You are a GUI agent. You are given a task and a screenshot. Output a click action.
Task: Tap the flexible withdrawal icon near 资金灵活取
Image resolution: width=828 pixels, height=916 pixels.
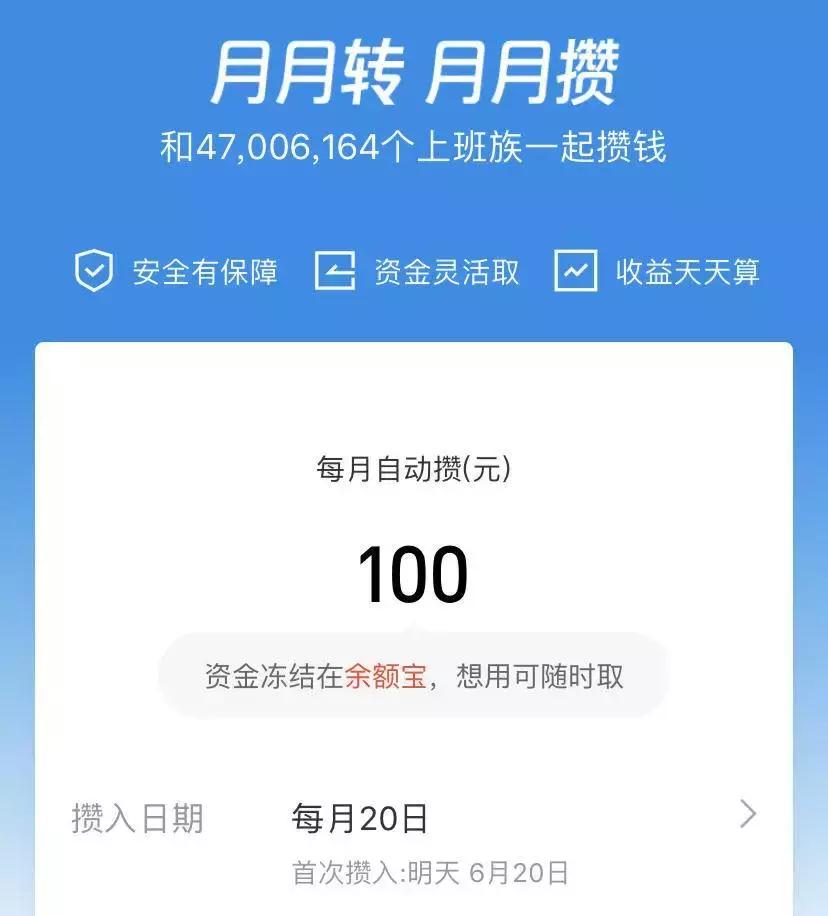[x=334, y=270]
